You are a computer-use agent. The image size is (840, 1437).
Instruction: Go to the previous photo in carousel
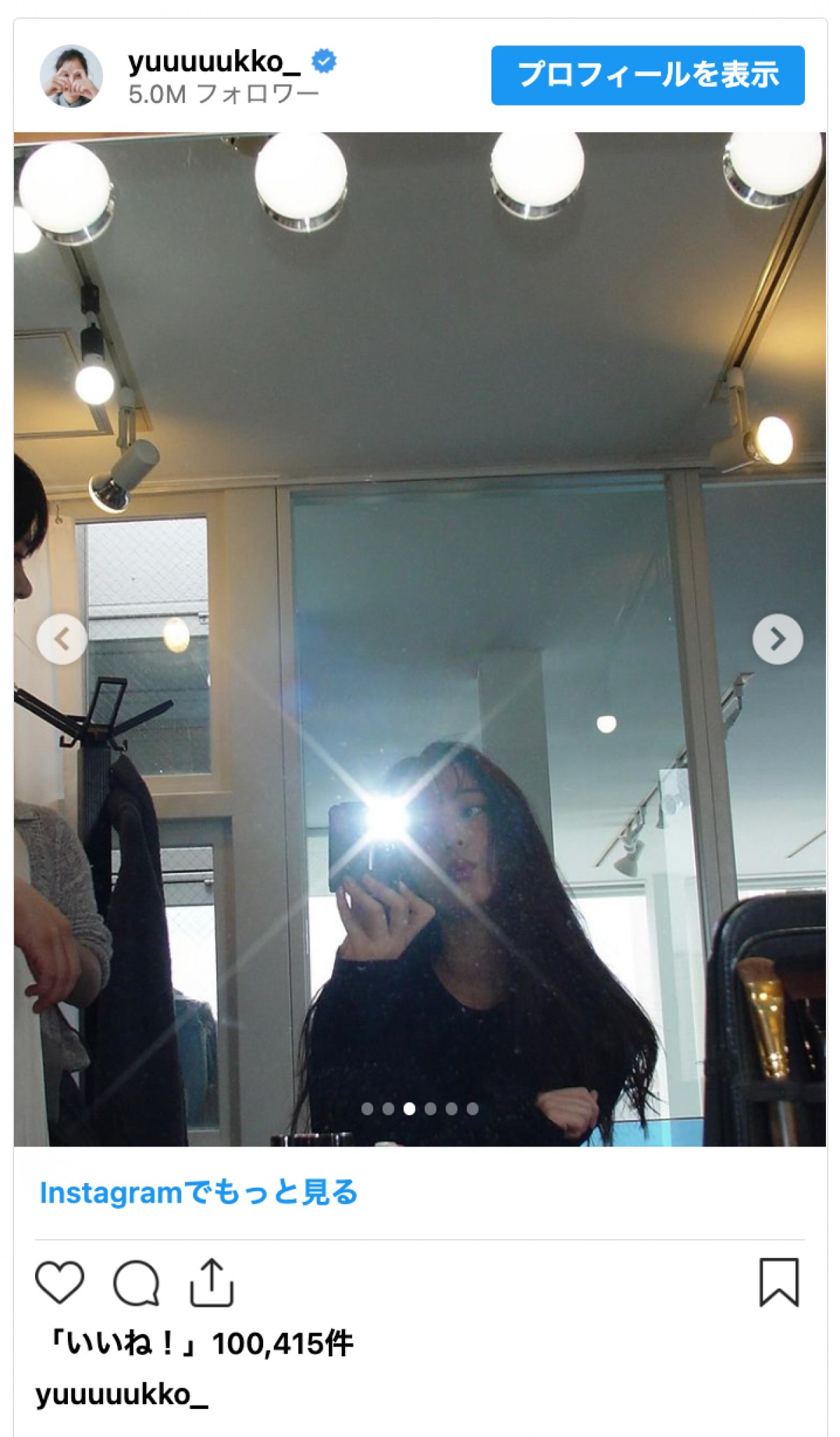(62, 638)
